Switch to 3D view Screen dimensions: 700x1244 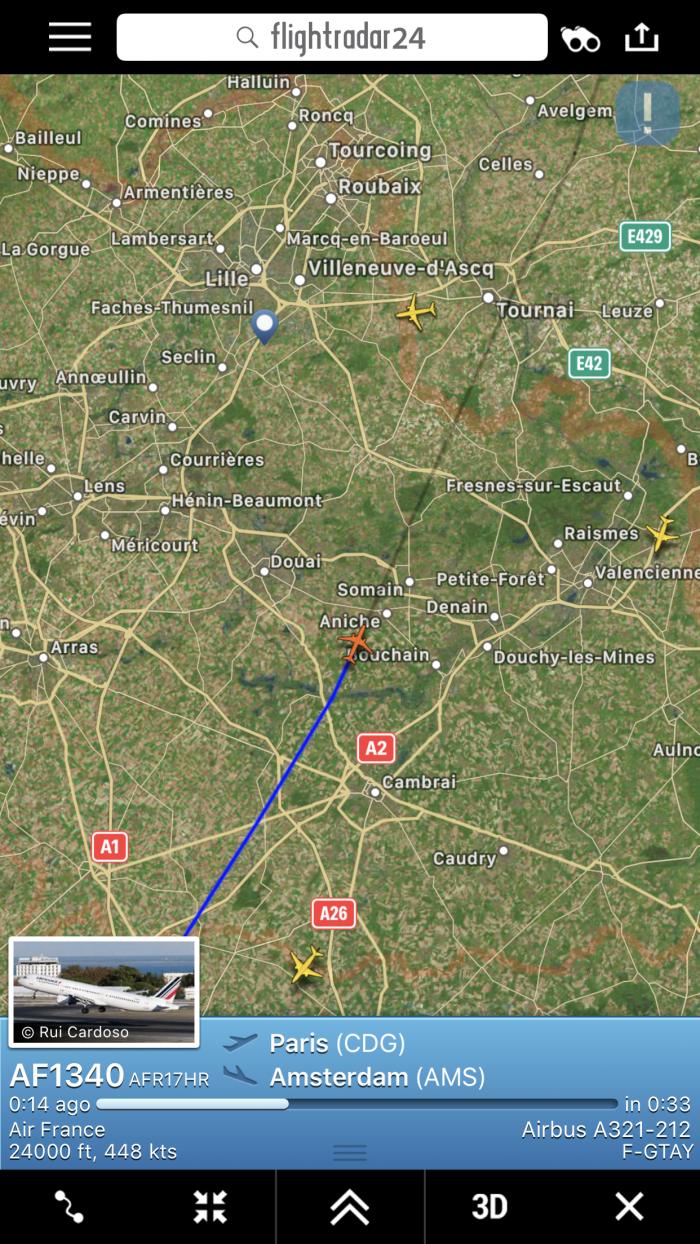(x=489, y=1206)
